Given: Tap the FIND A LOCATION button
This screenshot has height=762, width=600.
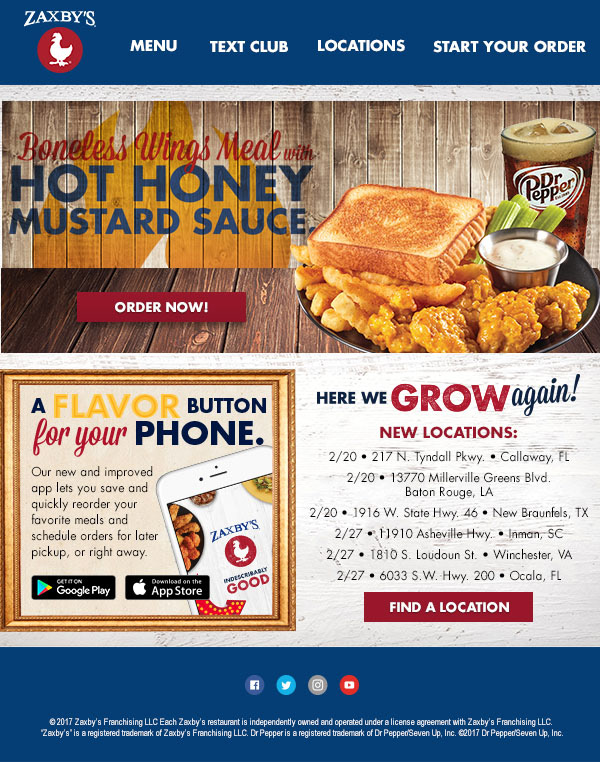Looking at the screenshot, I should tap(448, 607).
